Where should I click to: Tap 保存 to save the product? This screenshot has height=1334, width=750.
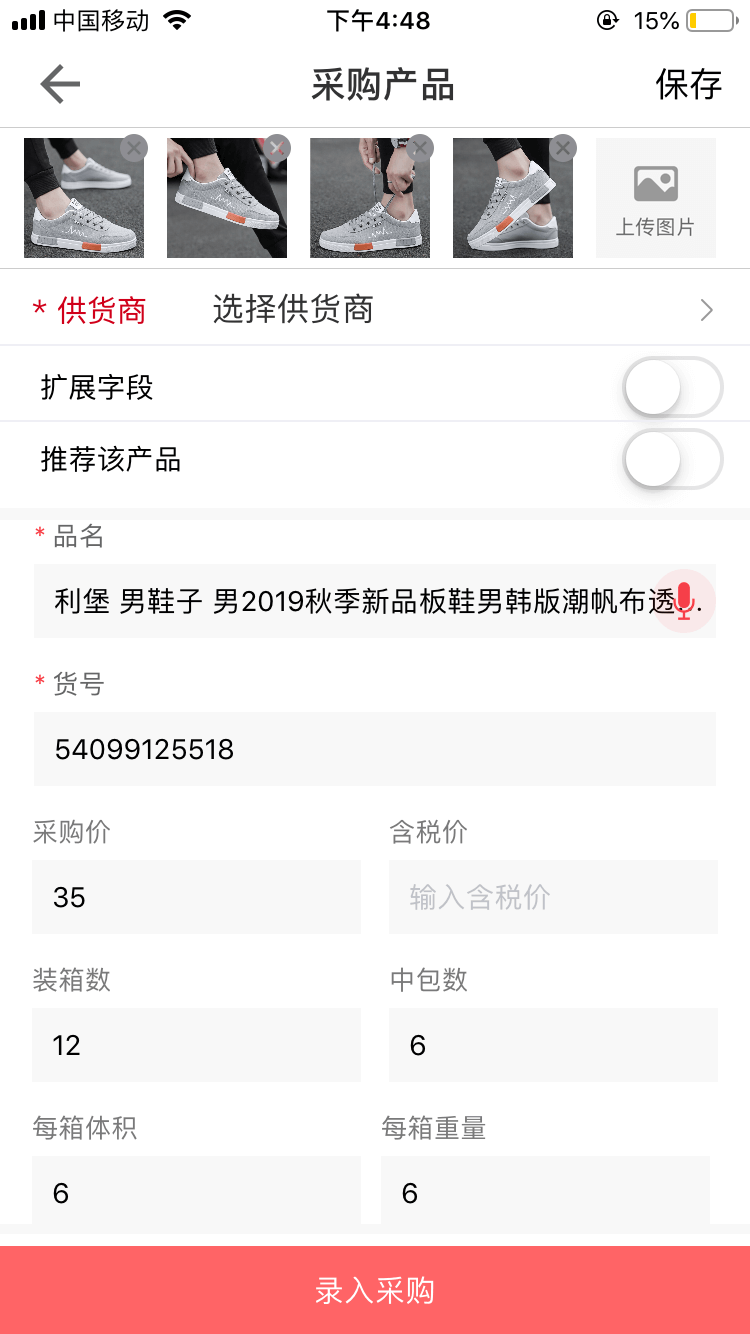[688, 85]
